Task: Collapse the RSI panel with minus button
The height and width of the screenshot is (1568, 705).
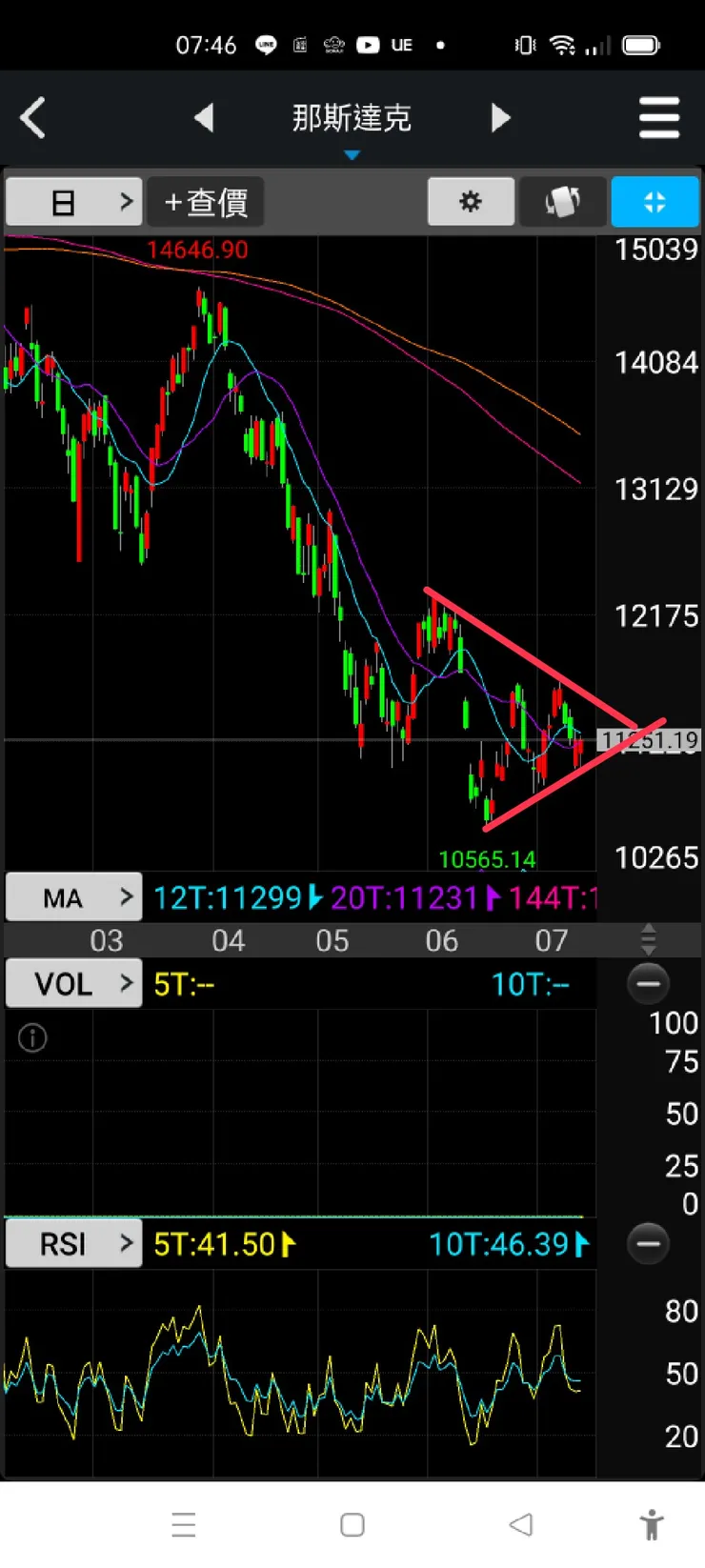Action: coord(648,1243)
